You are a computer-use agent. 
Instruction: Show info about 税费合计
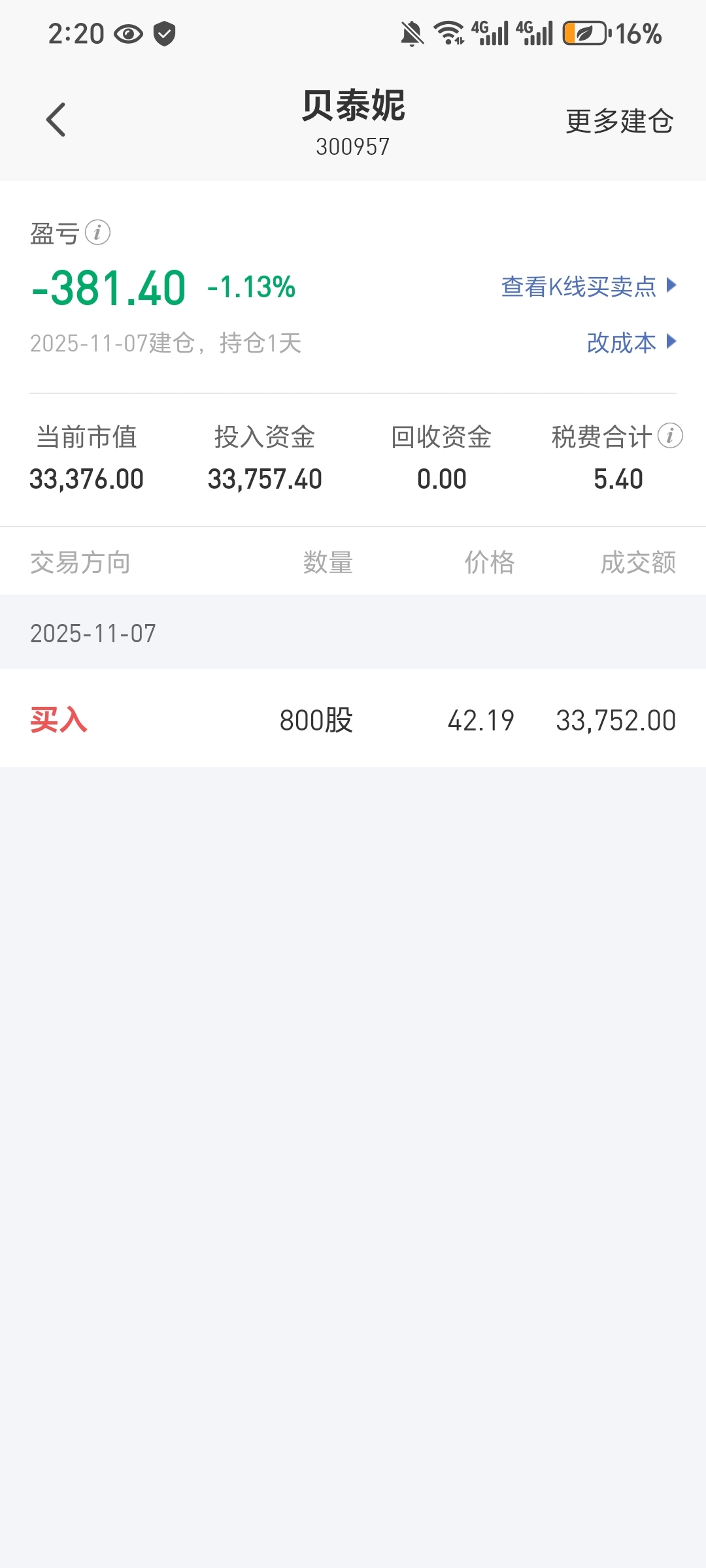tap(670, 436)
